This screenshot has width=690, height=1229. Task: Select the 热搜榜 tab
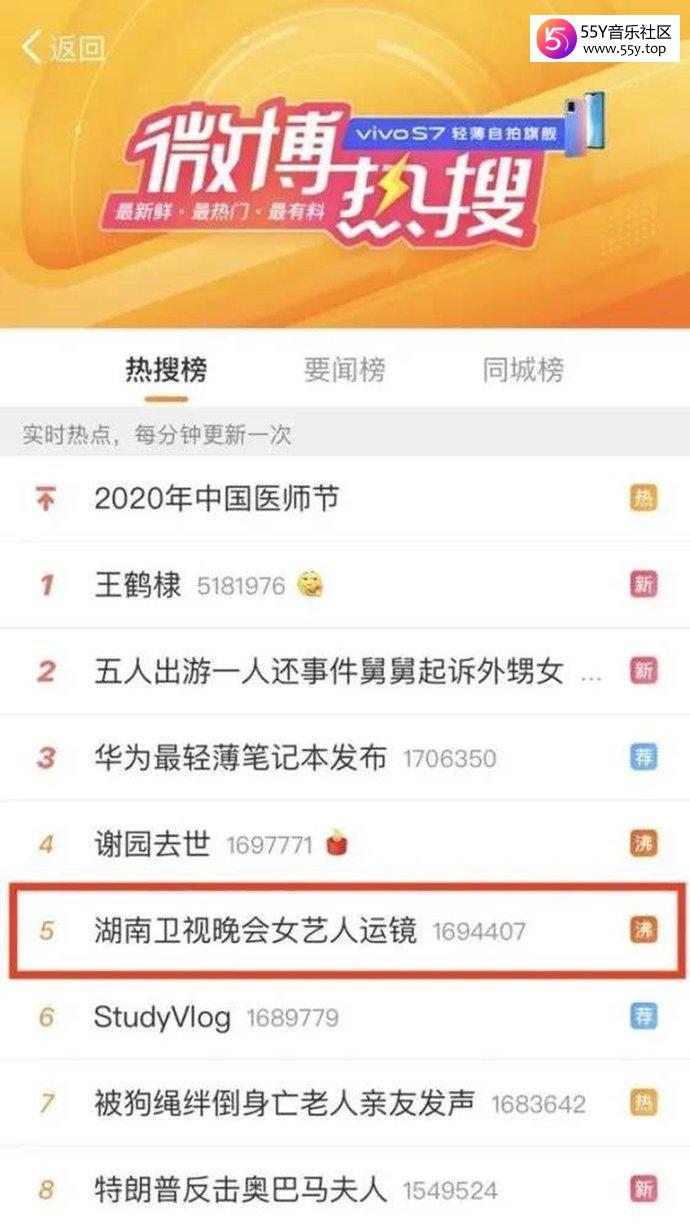coord(166,370)
